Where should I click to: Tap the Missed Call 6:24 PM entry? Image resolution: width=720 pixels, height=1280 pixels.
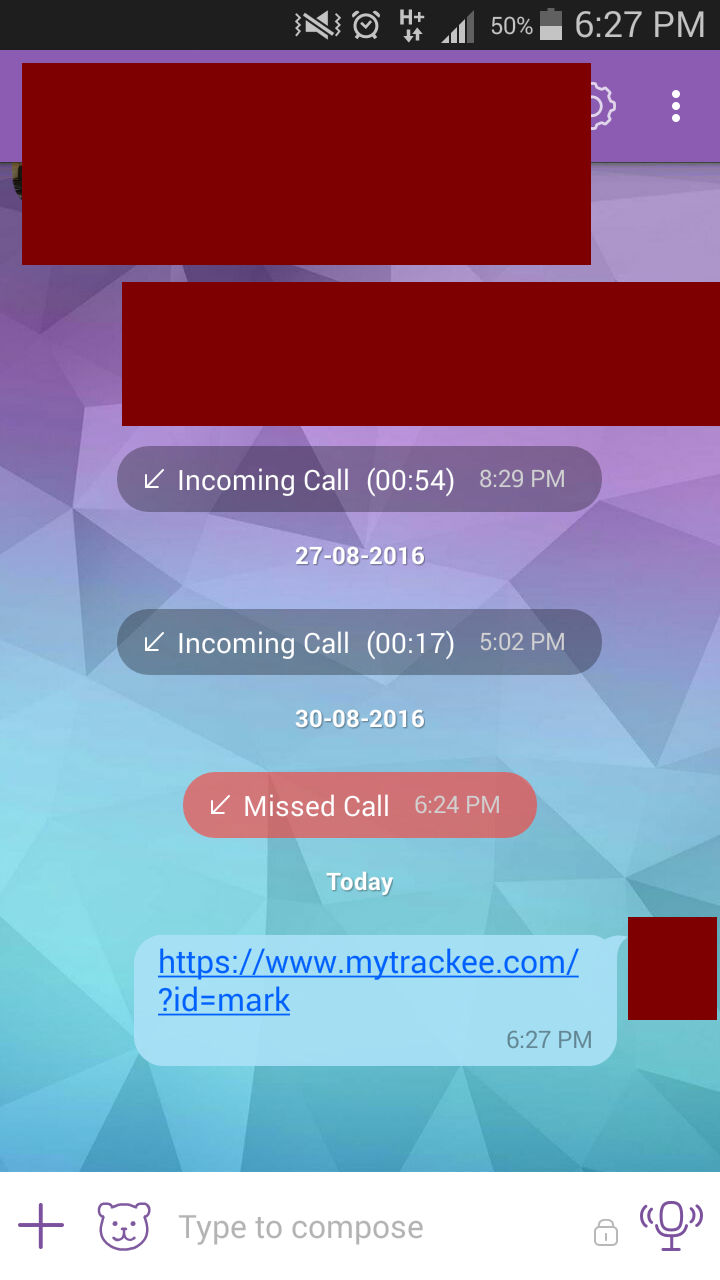(360, 805)
